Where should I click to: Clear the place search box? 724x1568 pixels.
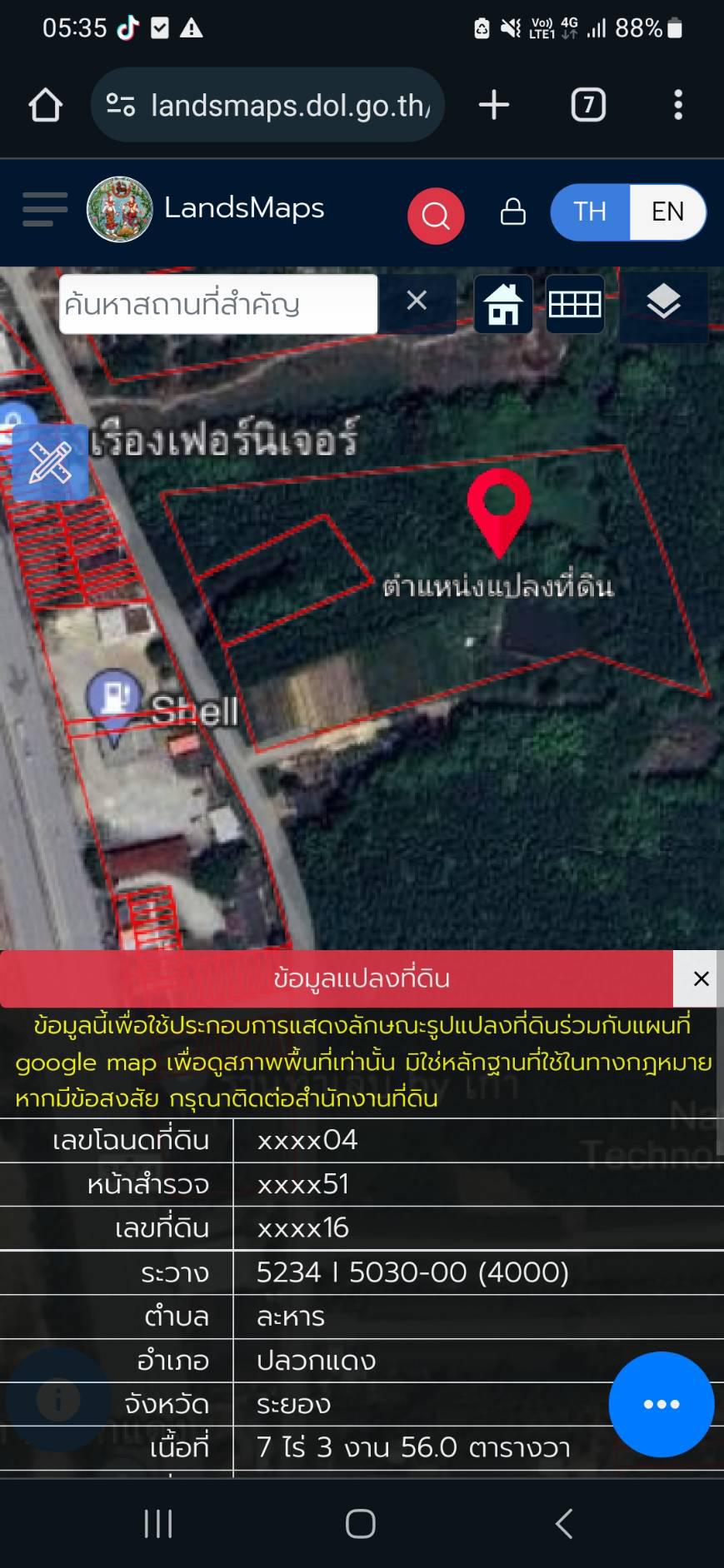click(417, 301)
